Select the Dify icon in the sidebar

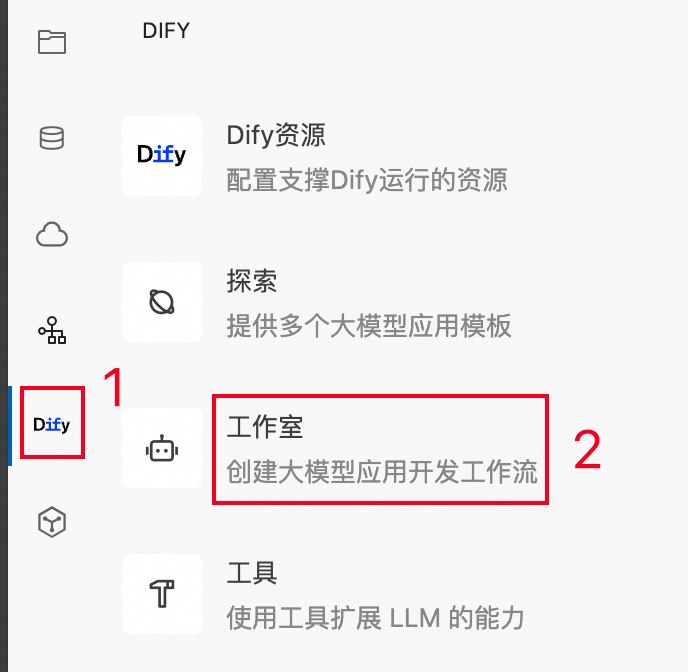coord(51,425)
